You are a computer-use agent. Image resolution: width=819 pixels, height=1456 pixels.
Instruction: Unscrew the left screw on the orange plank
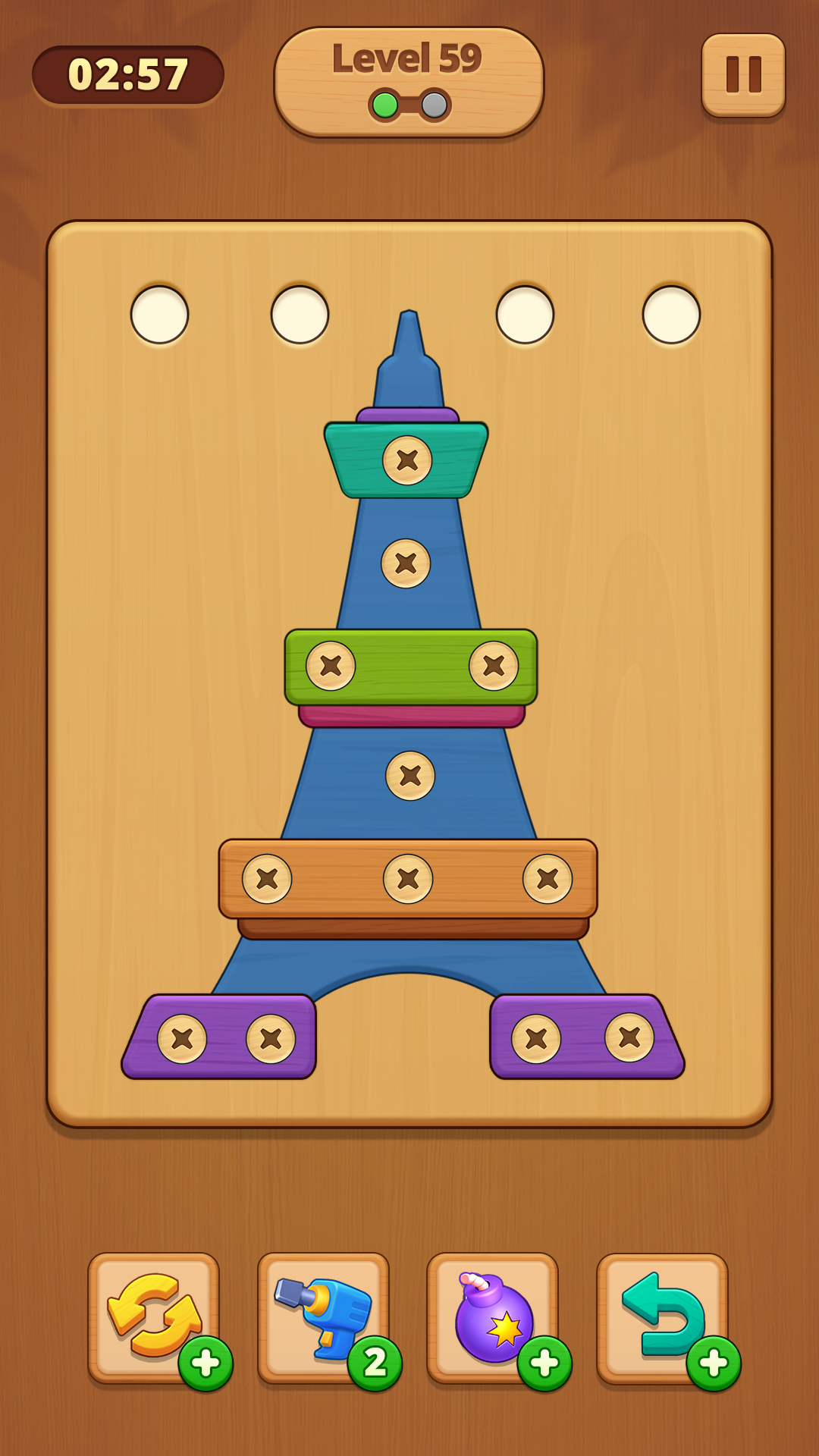(x=267, y=879)
